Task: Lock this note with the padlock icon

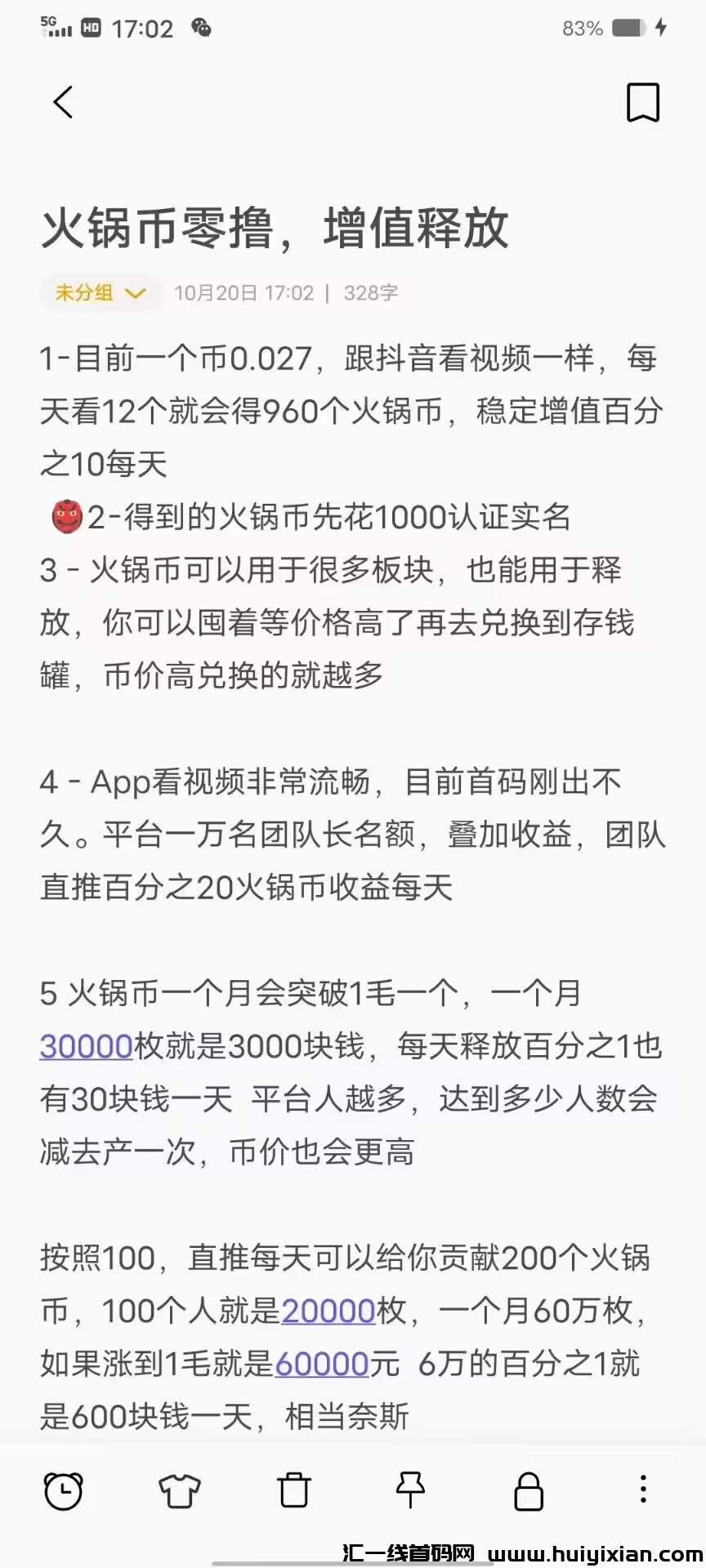Action: (528, 1490)
